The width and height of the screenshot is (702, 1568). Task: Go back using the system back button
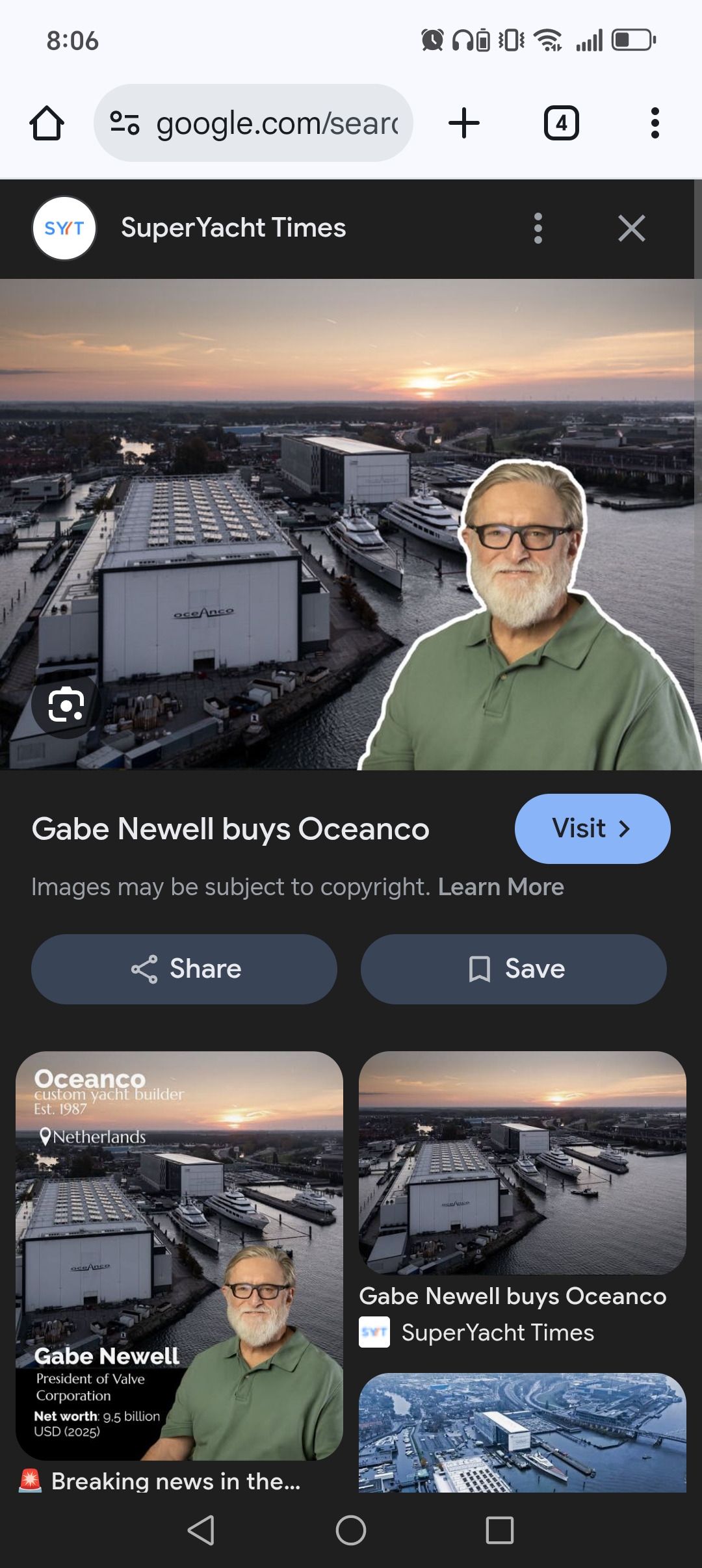[x=201, y=1530]
